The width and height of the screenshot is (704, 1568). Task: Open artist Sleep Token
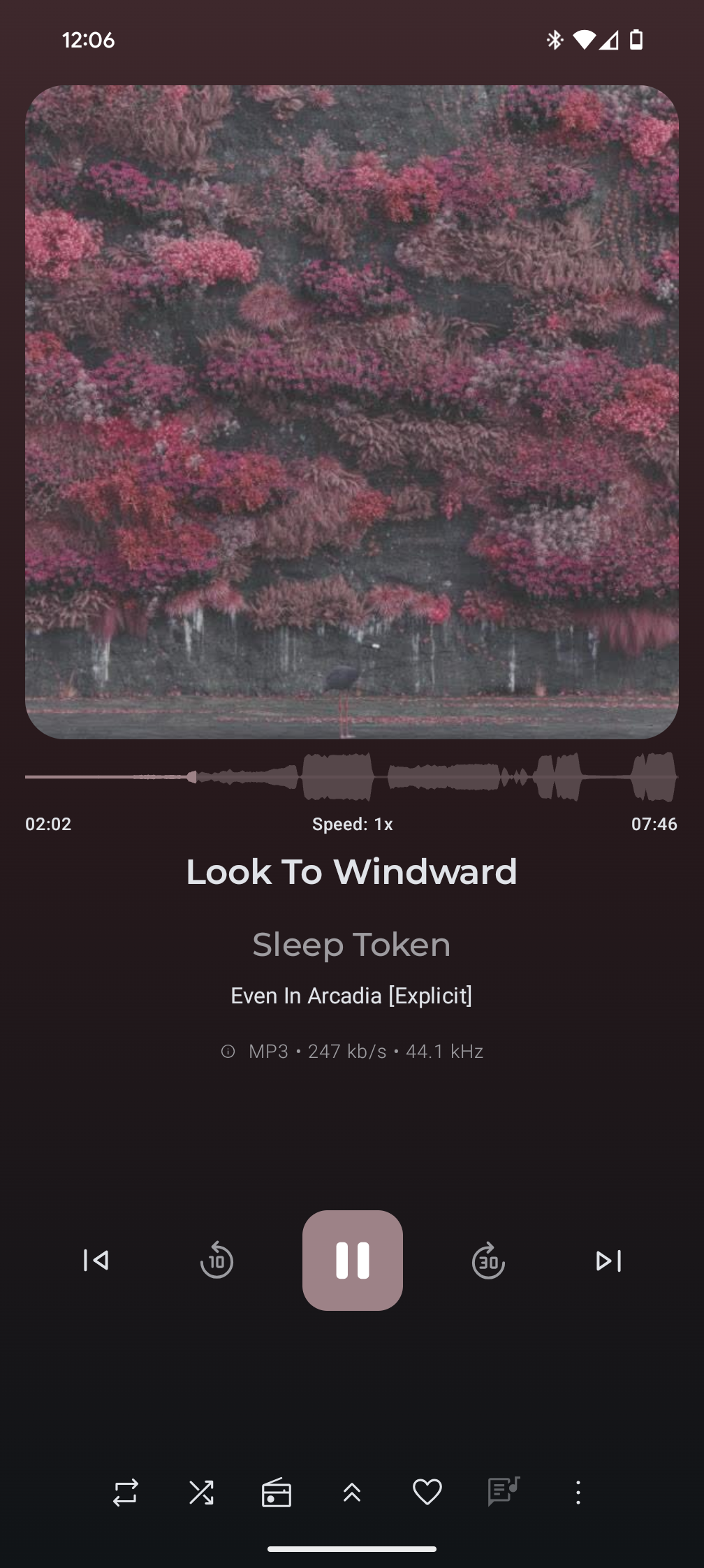tap(351, 945)
